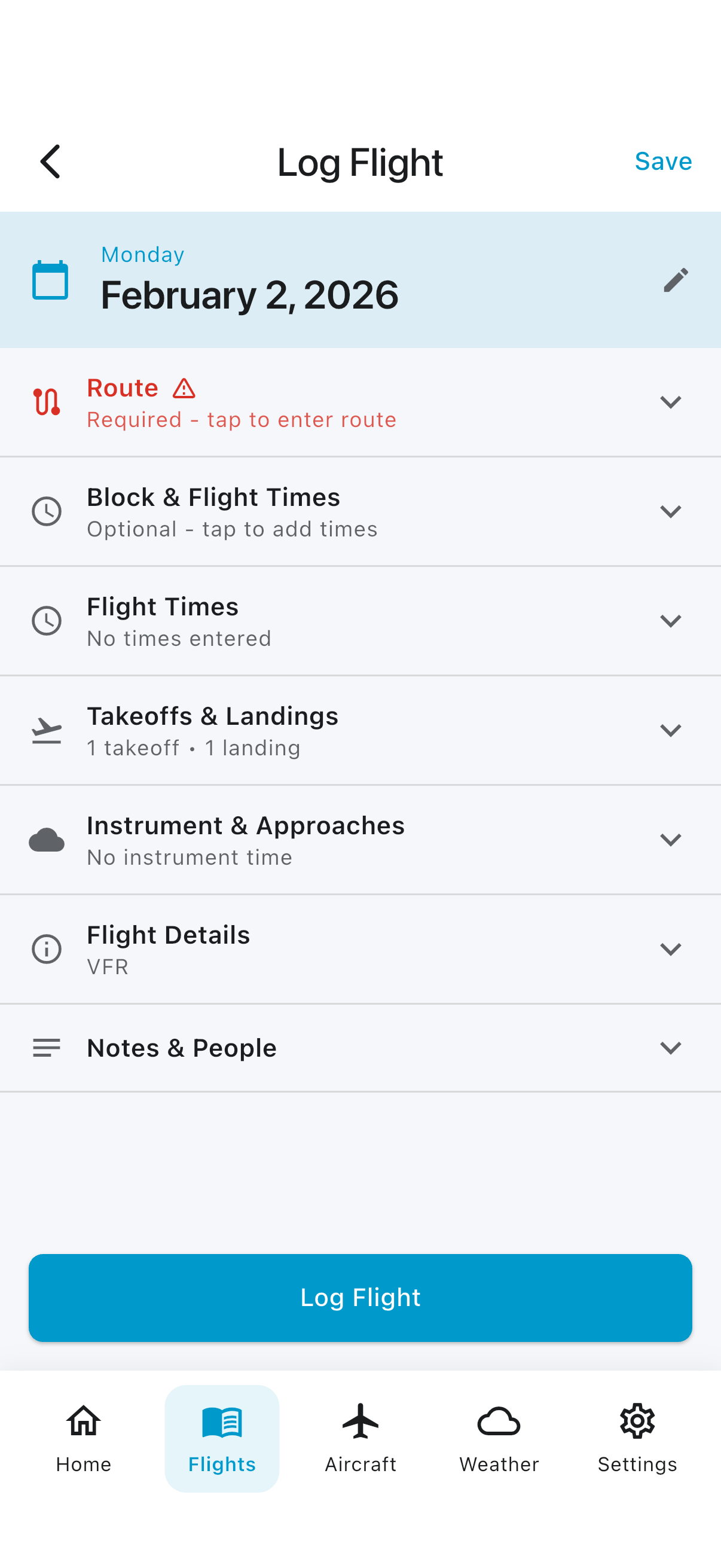Click the clock icon beside Block & Flight Times
Screen dimensions: 721x1568
[x=46, y=511]
